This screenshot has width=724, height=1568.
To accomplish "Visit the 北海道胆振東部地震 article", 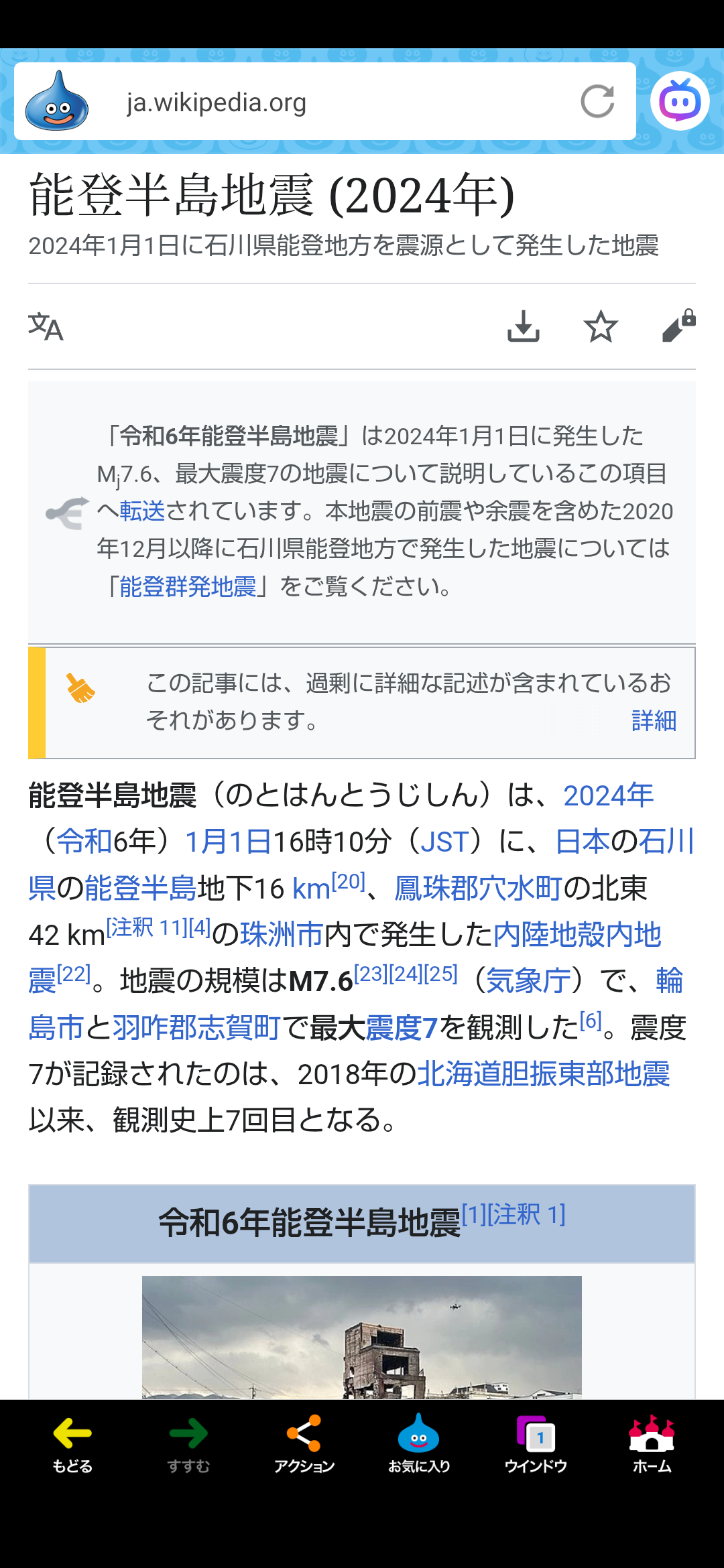I will point(543,1074).
